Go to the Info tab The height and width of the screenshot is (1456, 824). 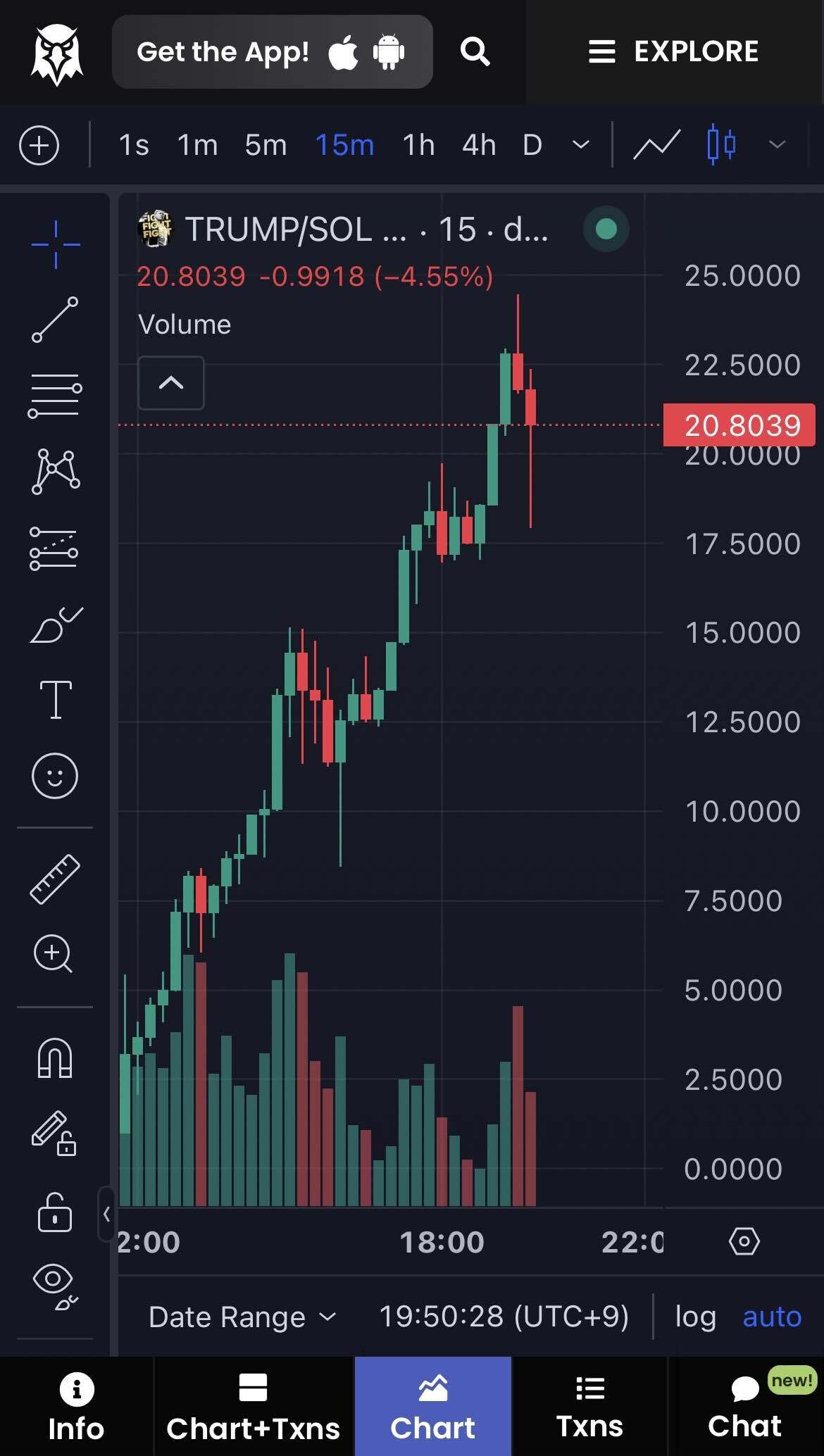coord(76,1406)
